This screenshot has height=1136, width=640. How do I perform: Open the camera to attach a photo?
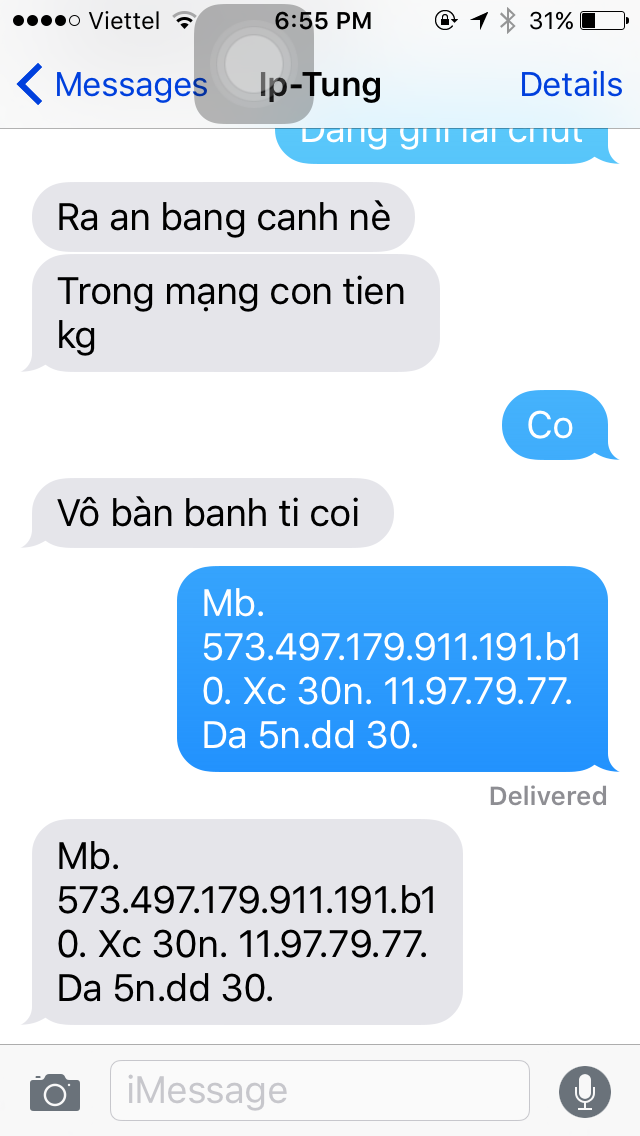(55, 1091)
